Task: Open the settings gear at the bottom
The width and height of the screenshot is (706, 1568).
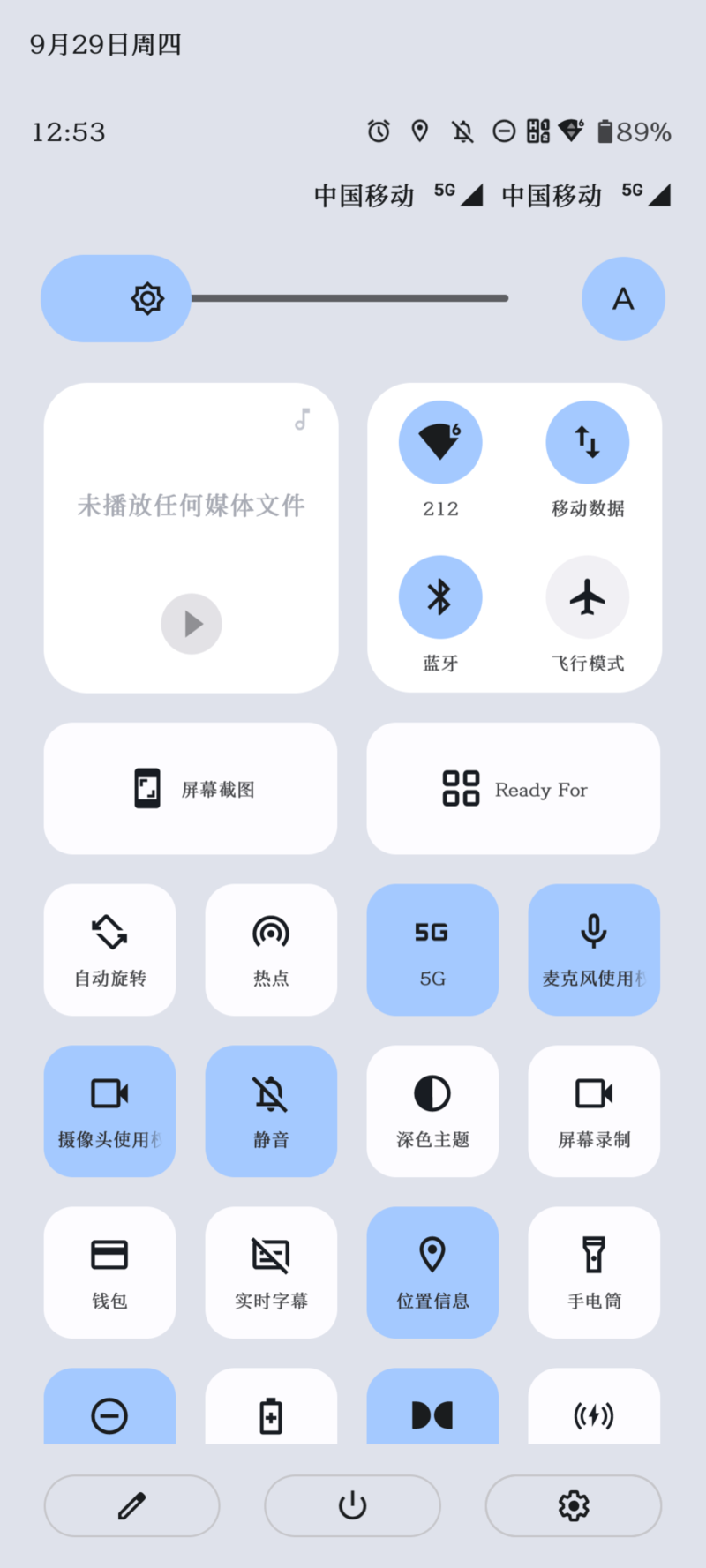Action: pyautogui.click(x=574, y=1505)
